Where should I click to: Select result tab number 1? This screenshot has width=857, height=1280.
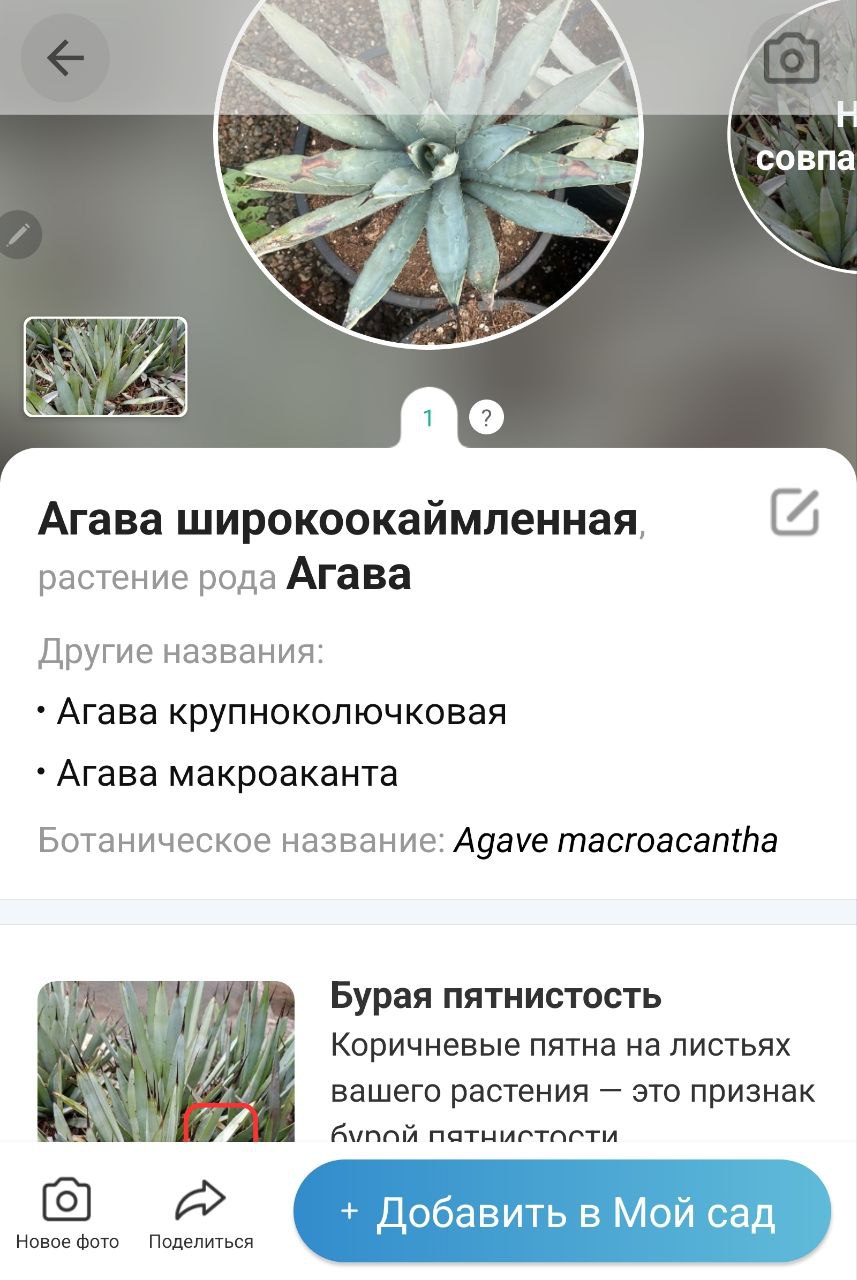pyautogui.click(x=428, y=418)
